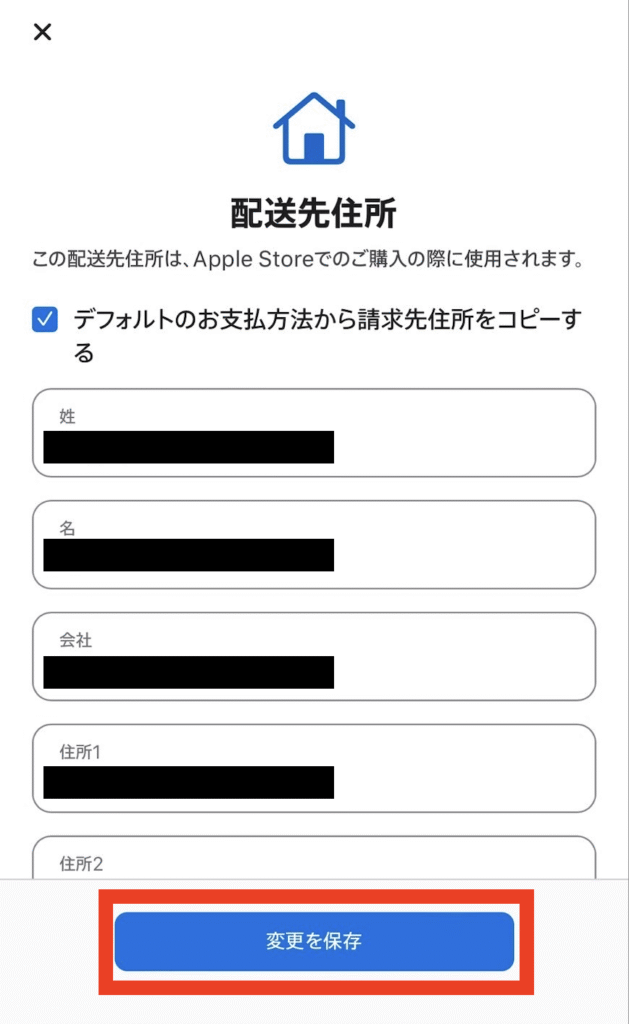Image resolution: width=629 pixels, height=1024 pixels.
Task: Uncheck the 請求先住所をコピーする checkbox
Action: 45,319
